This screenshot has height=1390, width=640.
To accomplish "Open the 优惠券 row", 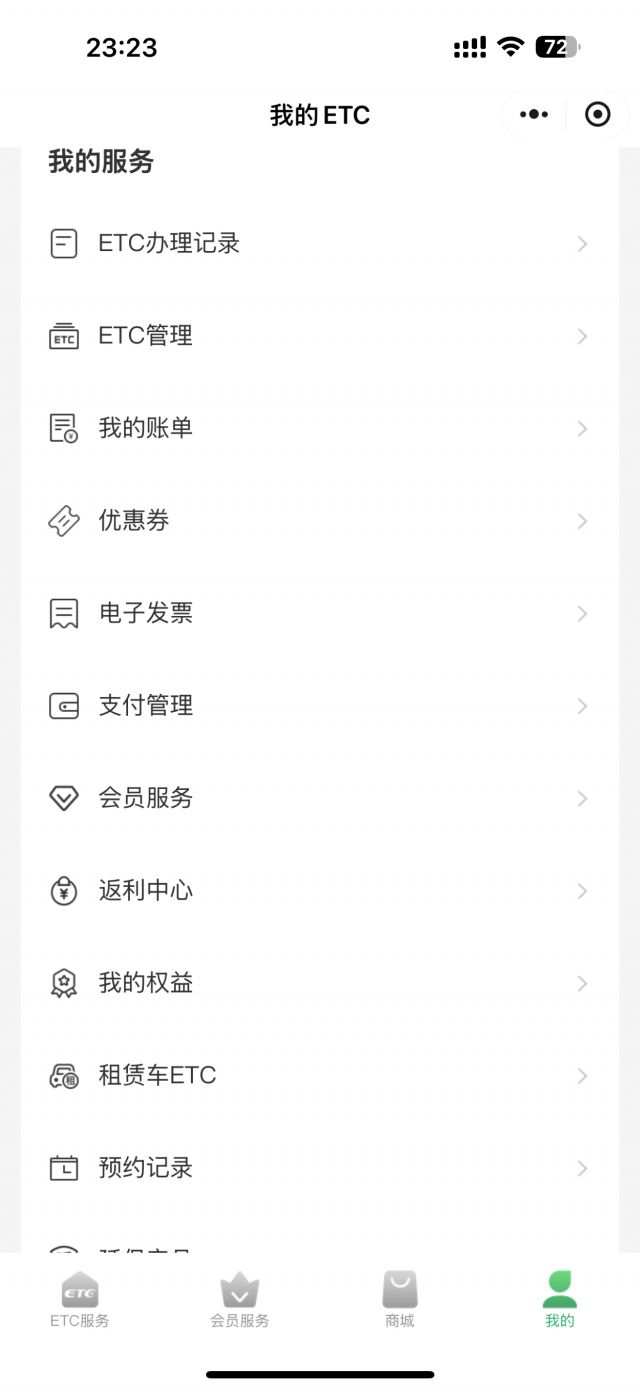I will click(319, 521).
